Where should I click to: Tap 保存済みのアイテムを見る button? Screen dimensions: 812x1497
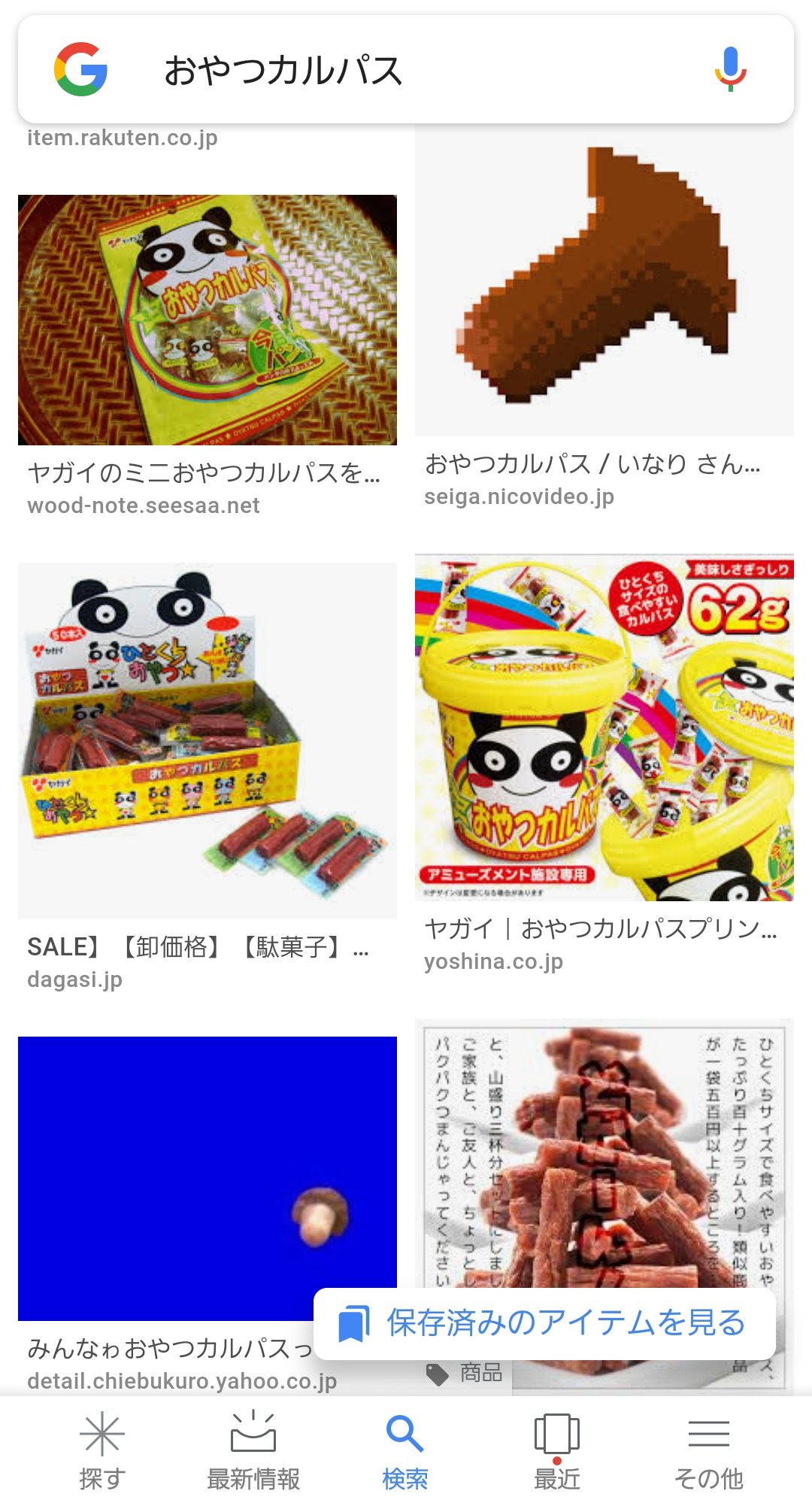tap(544, 1323)
